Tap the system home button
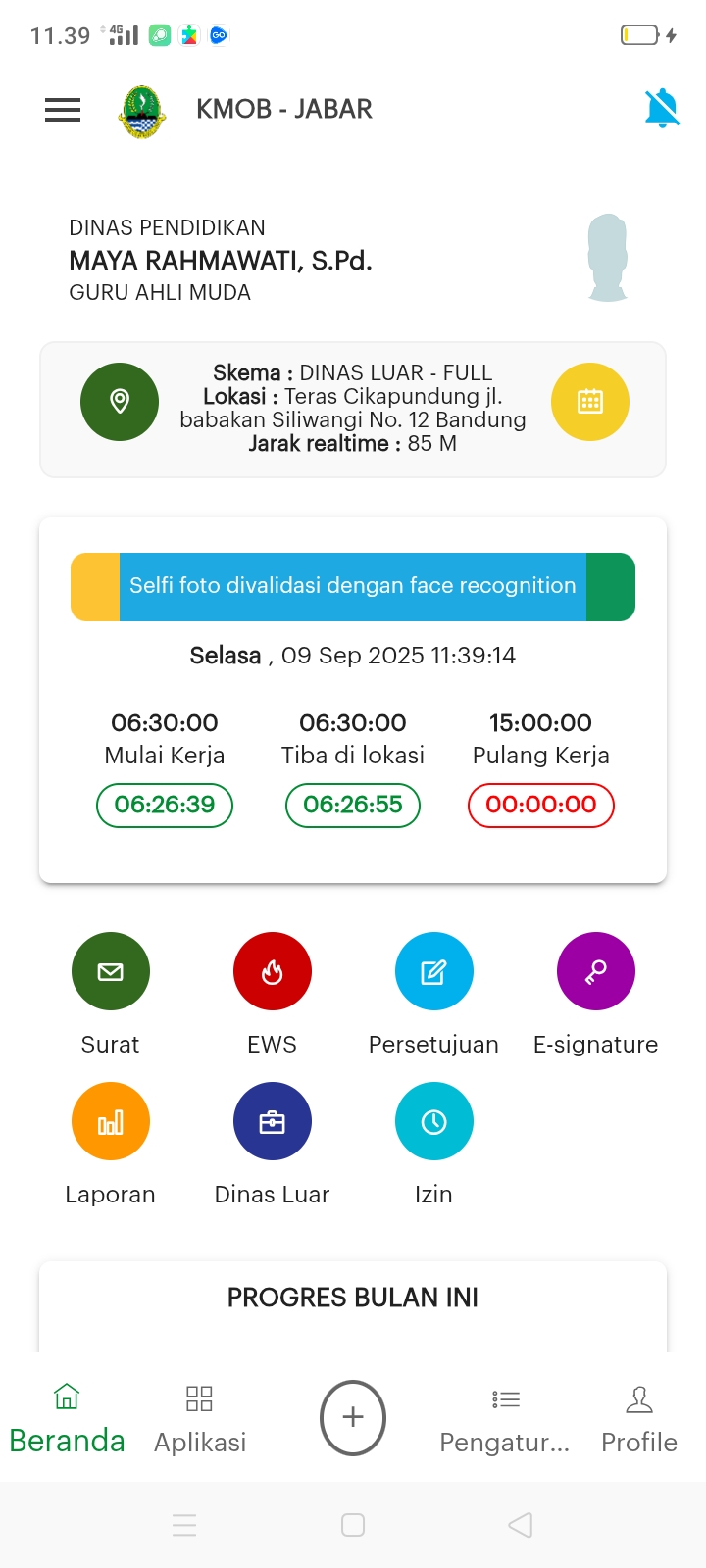The image size is (706, 1568). pos(353,1525)
